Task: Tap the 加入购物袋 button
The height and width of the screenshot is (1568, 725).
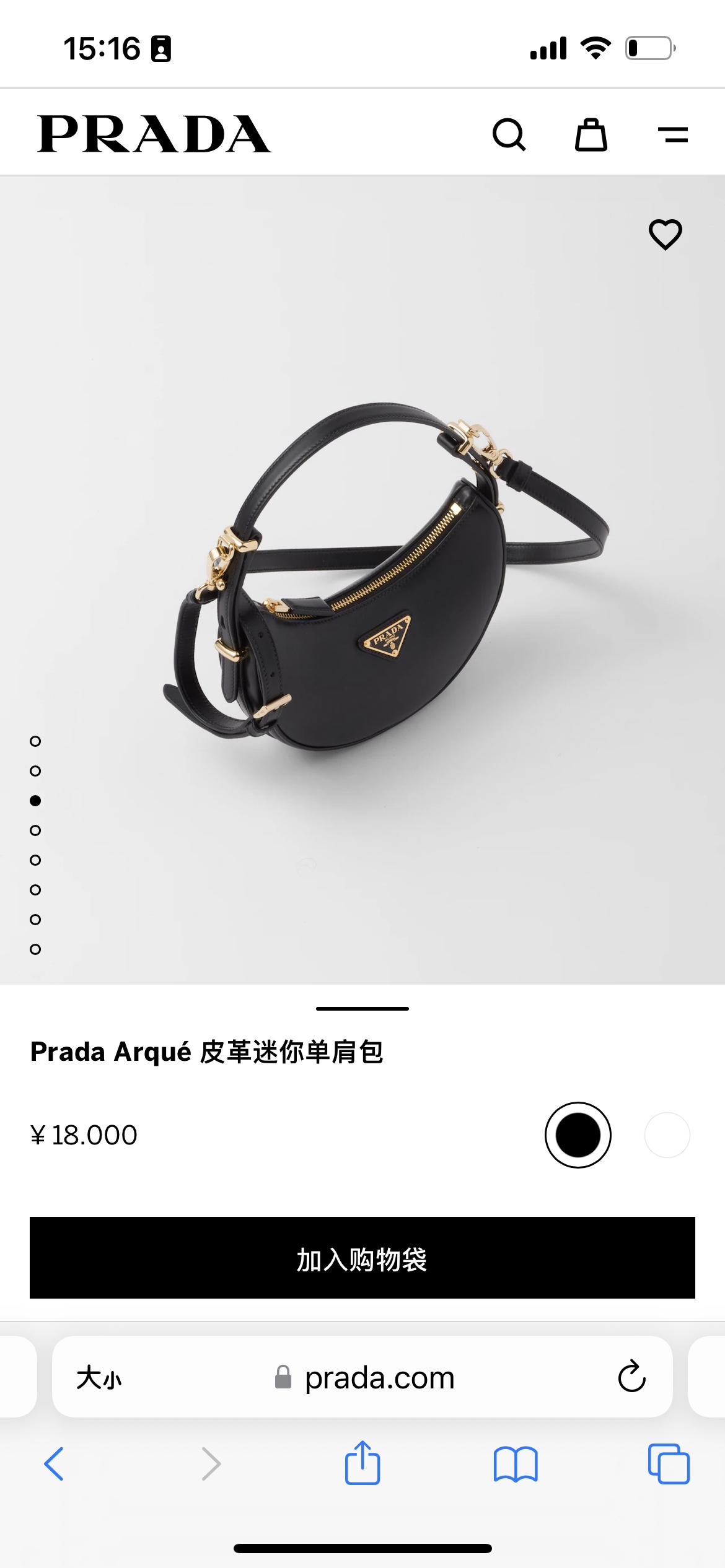Action: 362,1258
